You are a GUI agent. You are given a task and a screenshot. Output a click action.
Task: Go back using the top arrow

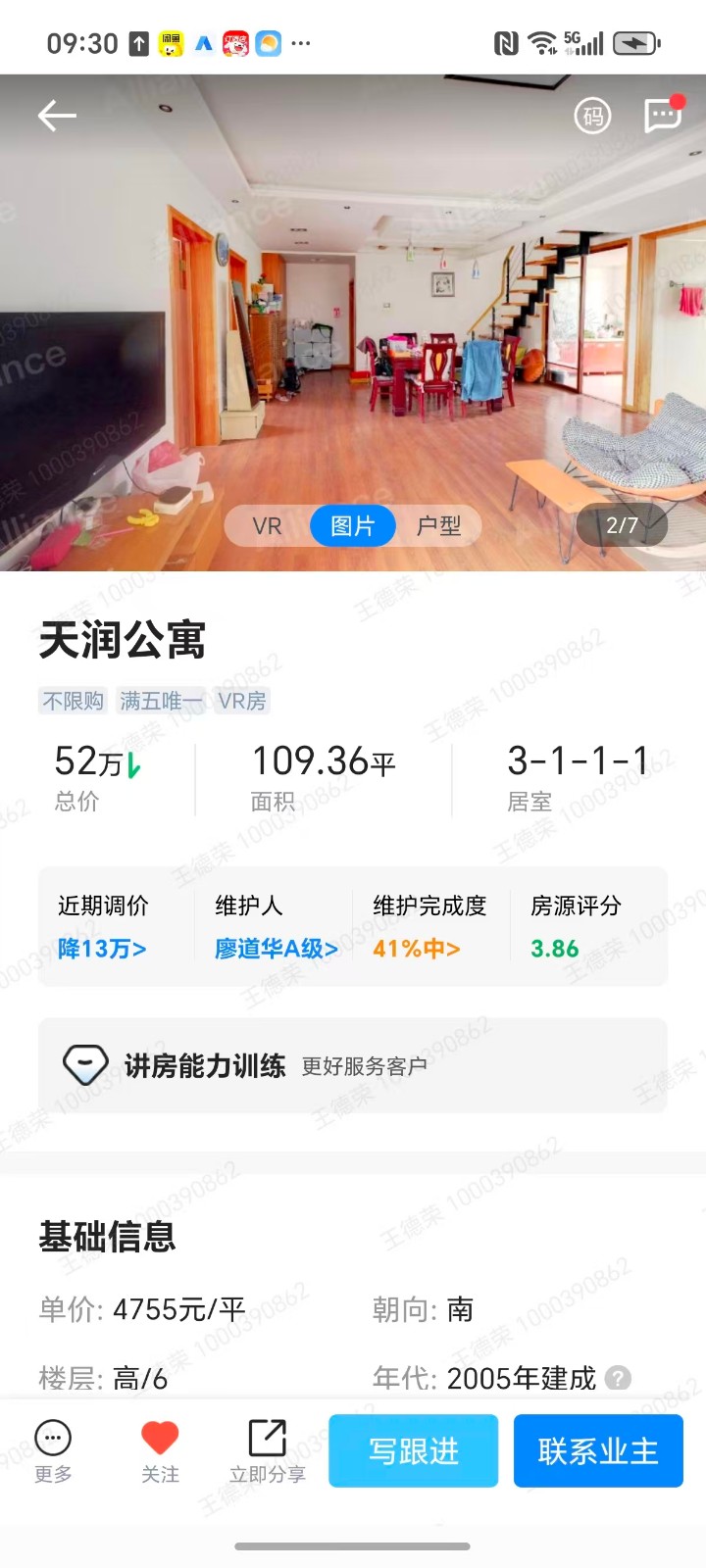[x=57, y=116]
